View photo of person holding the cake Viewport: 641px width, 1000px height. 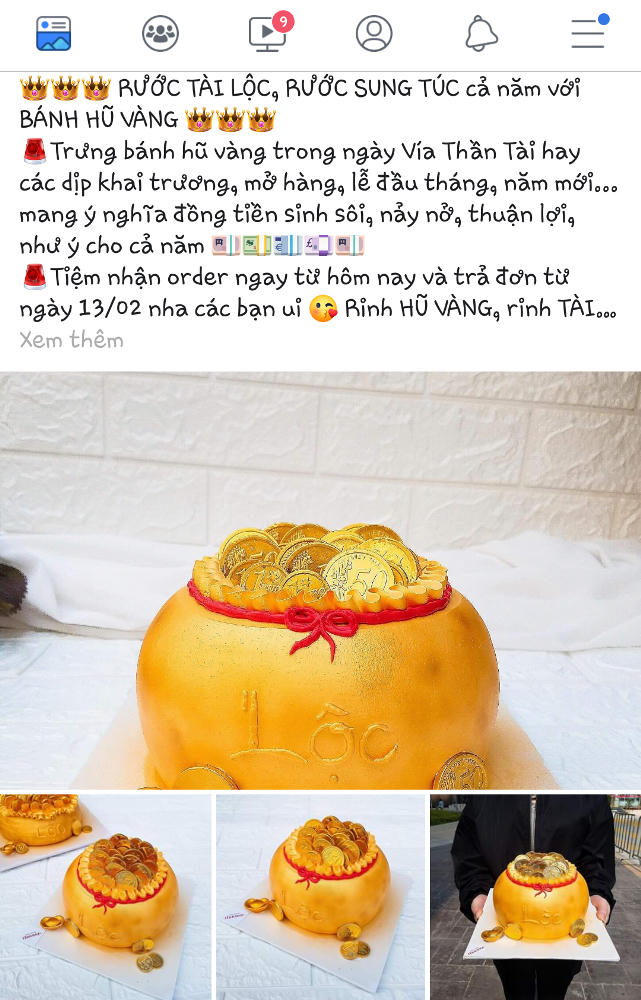point(535,896)
